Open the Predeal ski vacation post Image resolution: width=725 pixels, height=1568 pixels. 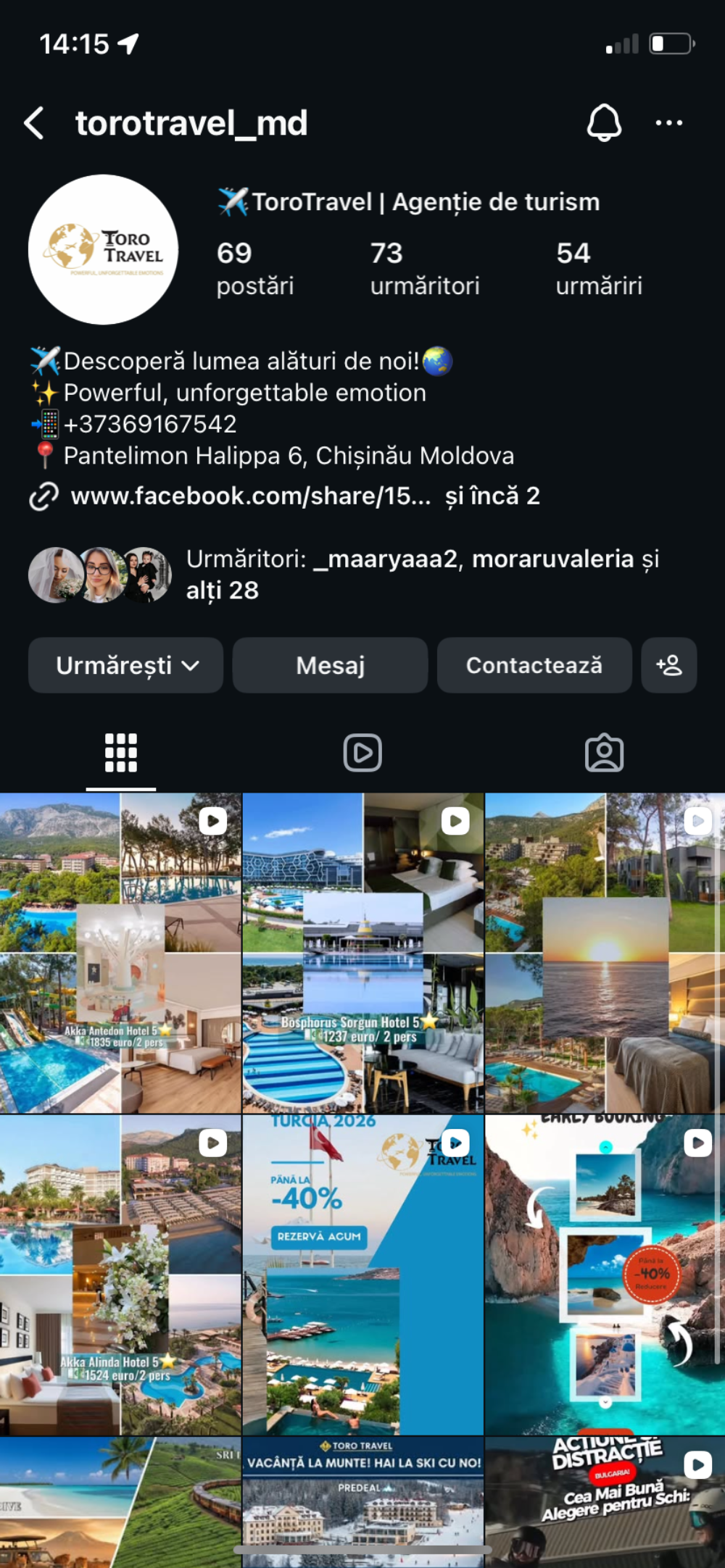tap(362, 1500)
